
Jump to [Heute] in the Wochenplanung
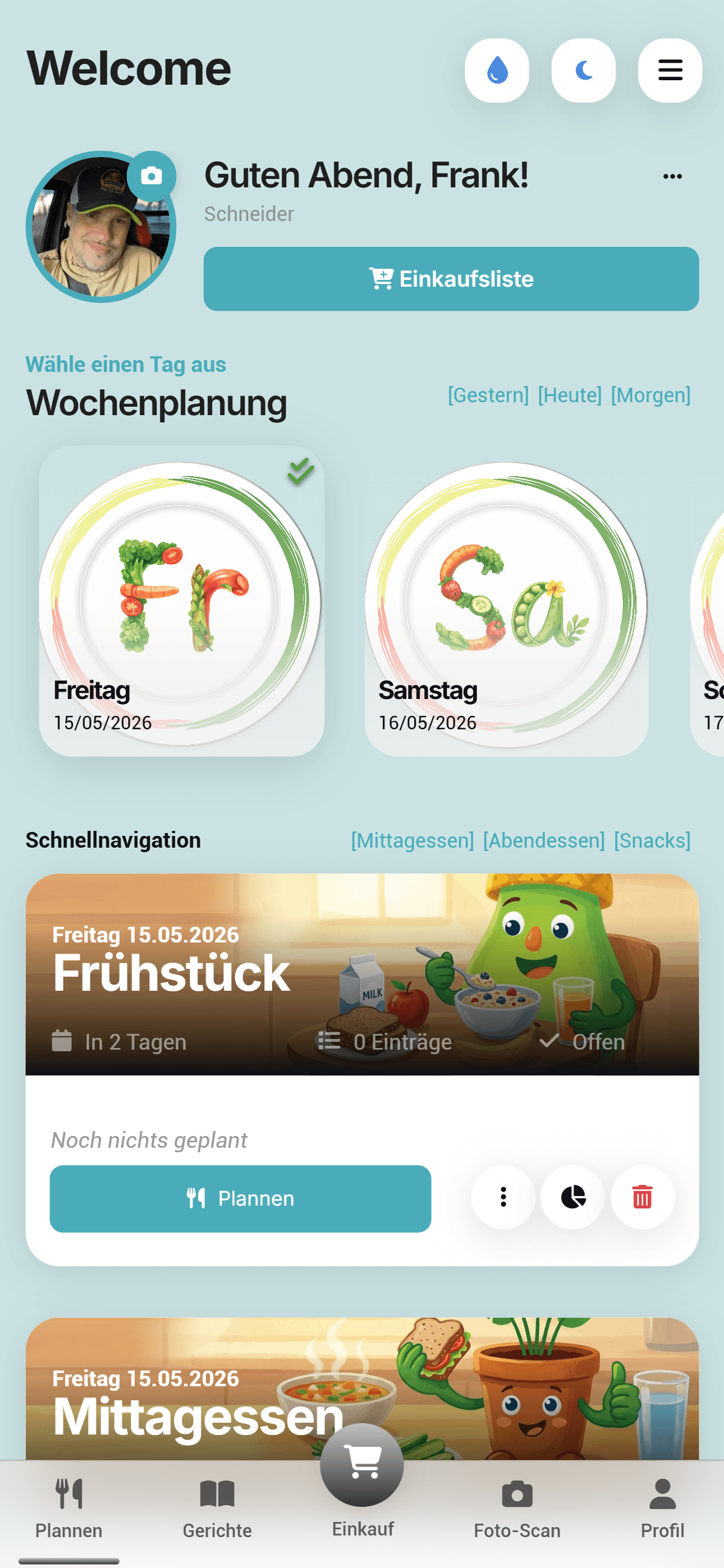pos(570,395)
